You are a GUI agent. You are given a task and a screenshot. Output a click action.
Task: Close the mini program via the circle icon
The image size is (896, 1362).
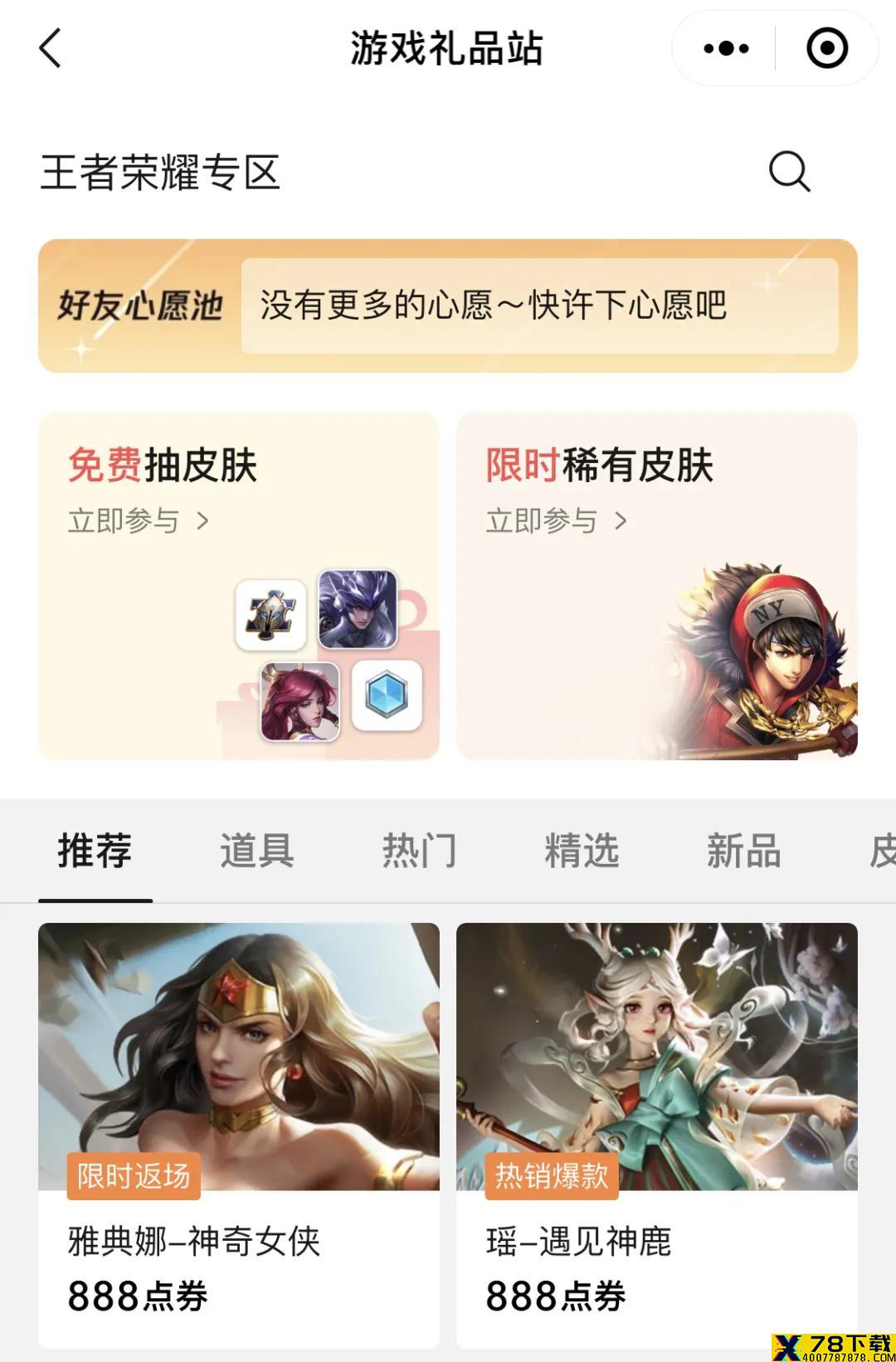(x=826, y=48)
